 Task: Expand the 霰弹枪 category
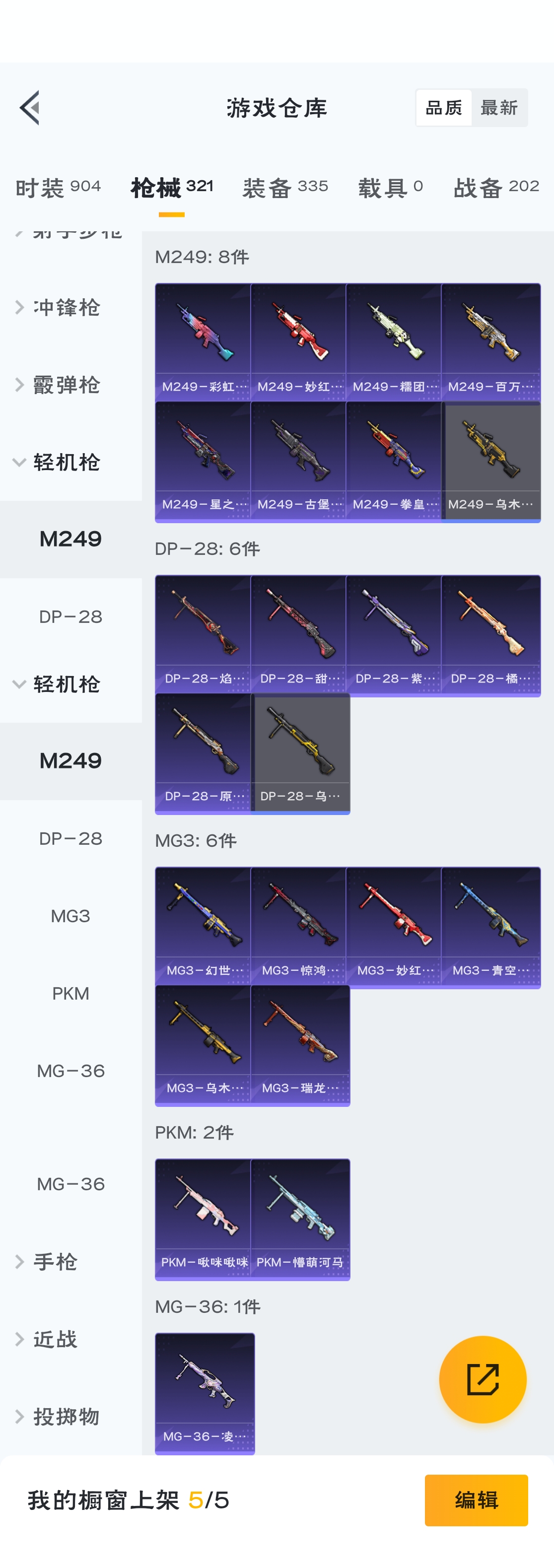(66, 385)
